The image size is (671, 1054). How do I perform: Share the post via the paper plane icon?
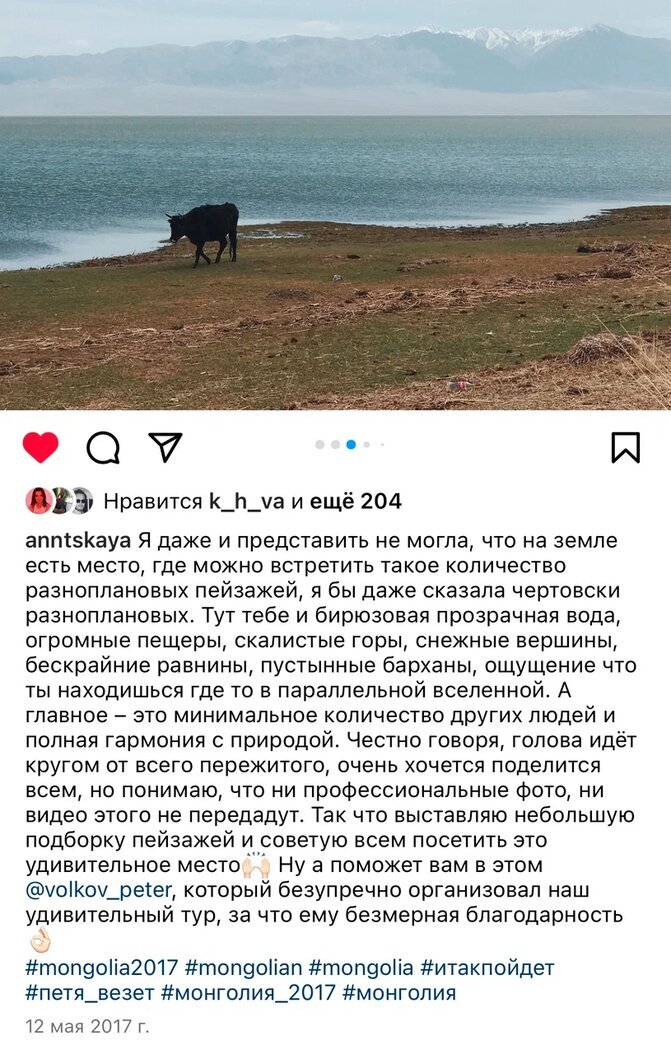click(x=165, y=447)
